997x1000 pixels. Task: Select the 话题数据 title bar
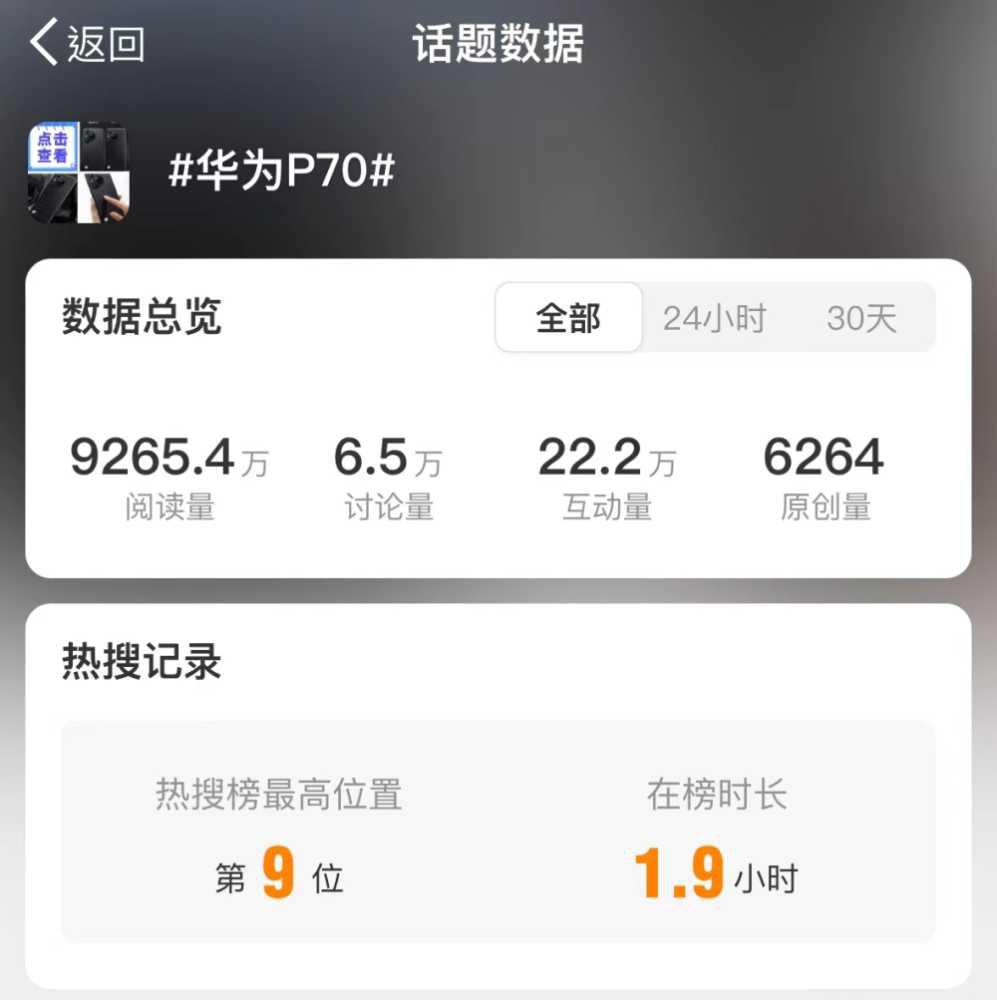point(497,42)
